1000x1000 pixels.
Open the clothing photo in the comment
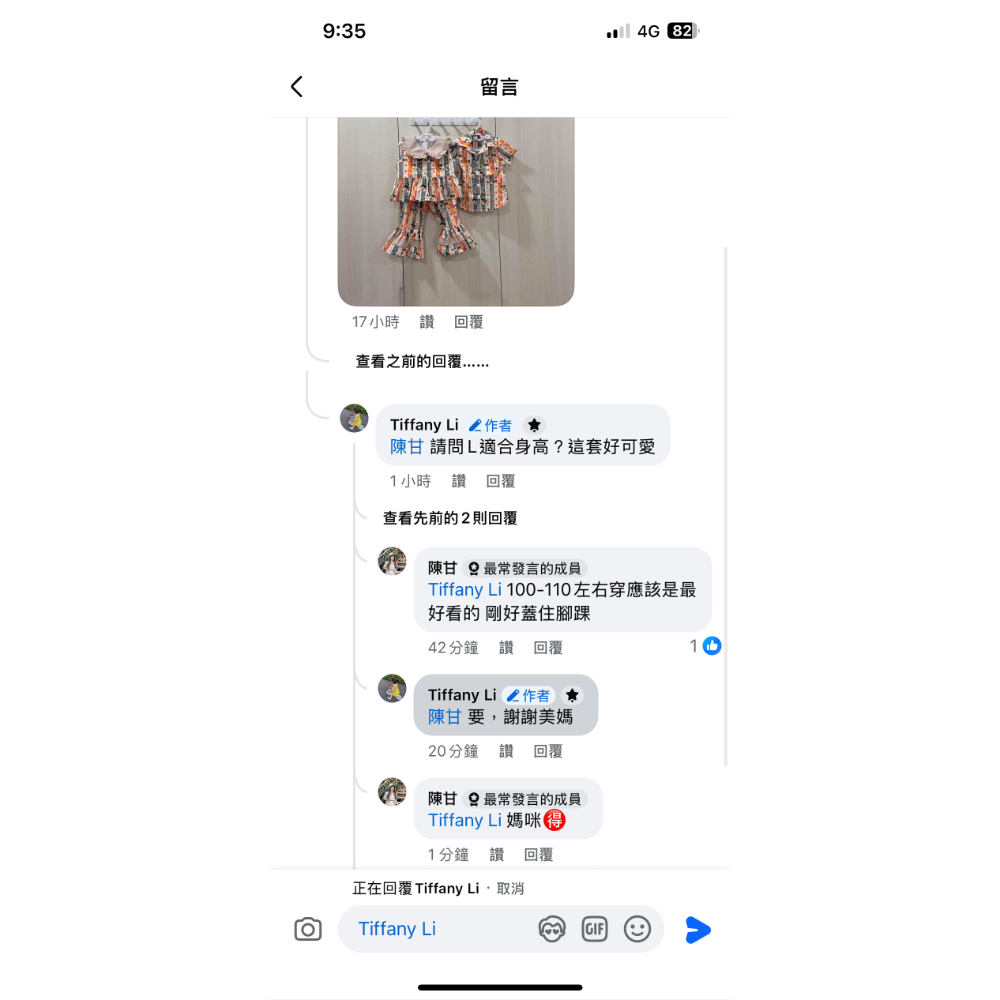(456, 211)
